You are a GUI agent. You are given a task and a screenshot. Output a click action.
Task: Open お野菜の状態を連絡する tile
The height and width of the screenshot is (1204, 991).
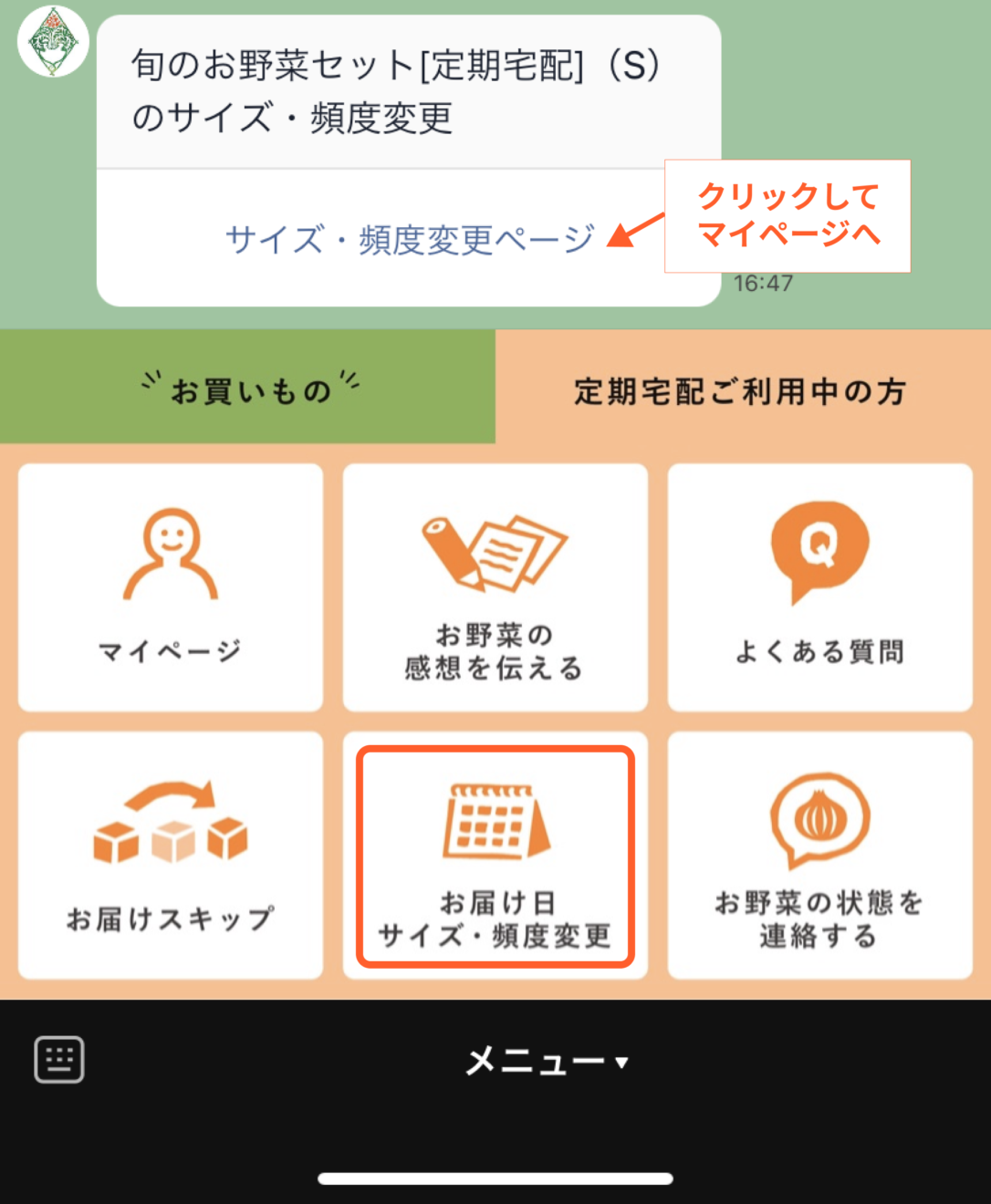(x=819, y=856)
